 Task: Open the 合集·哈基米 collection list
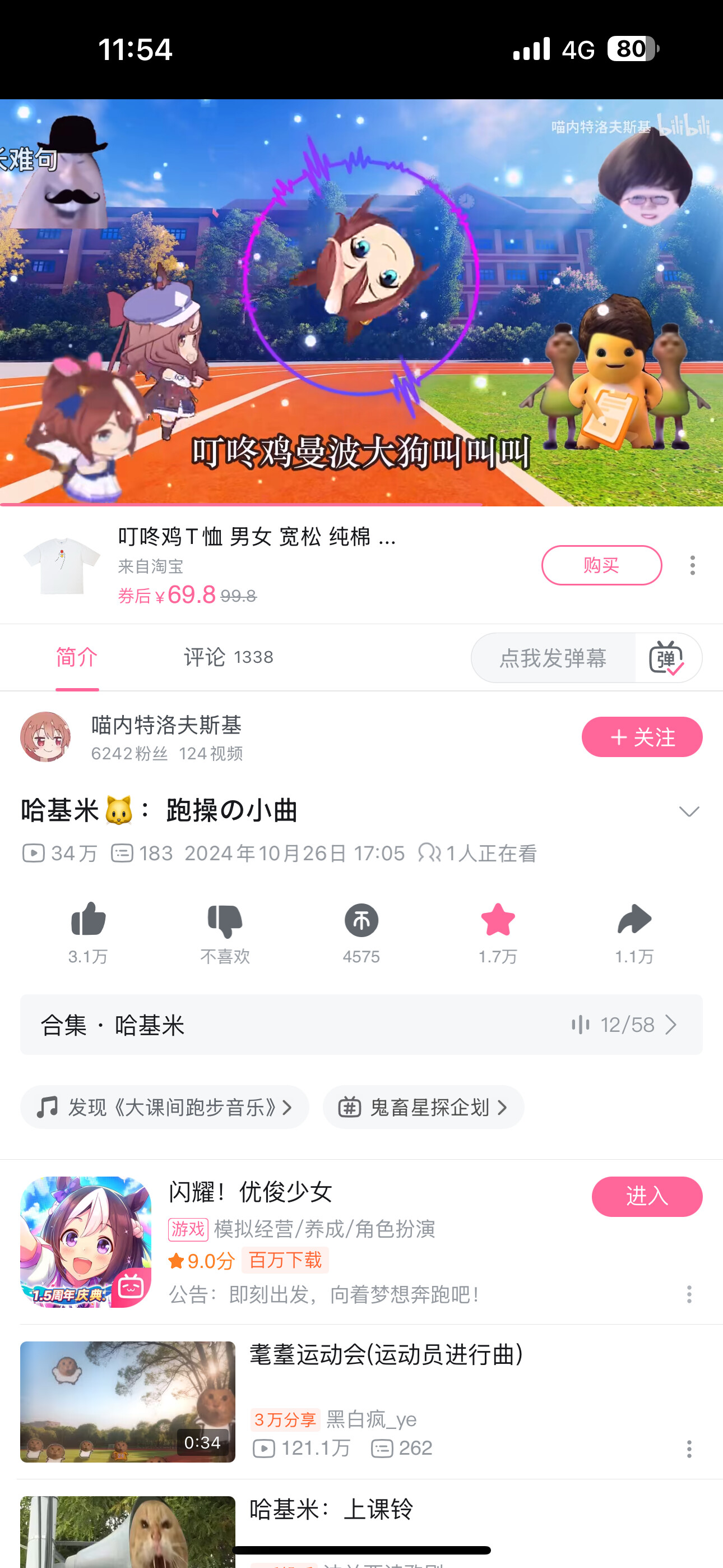pos(361,1025)
